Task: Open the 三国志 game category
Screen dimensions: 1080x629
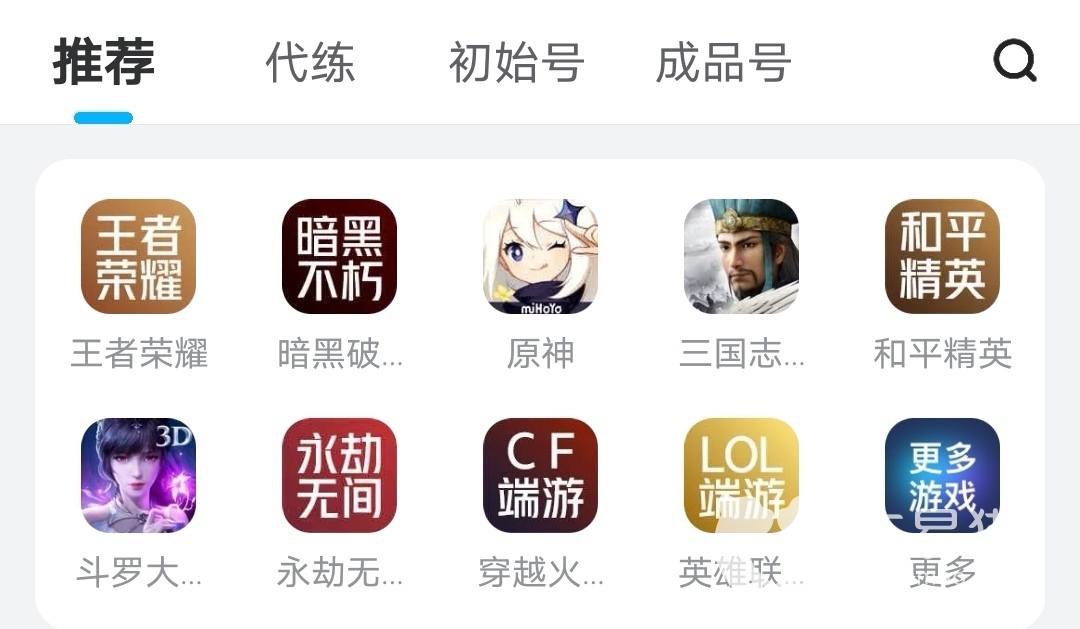Action: (741, 257)
